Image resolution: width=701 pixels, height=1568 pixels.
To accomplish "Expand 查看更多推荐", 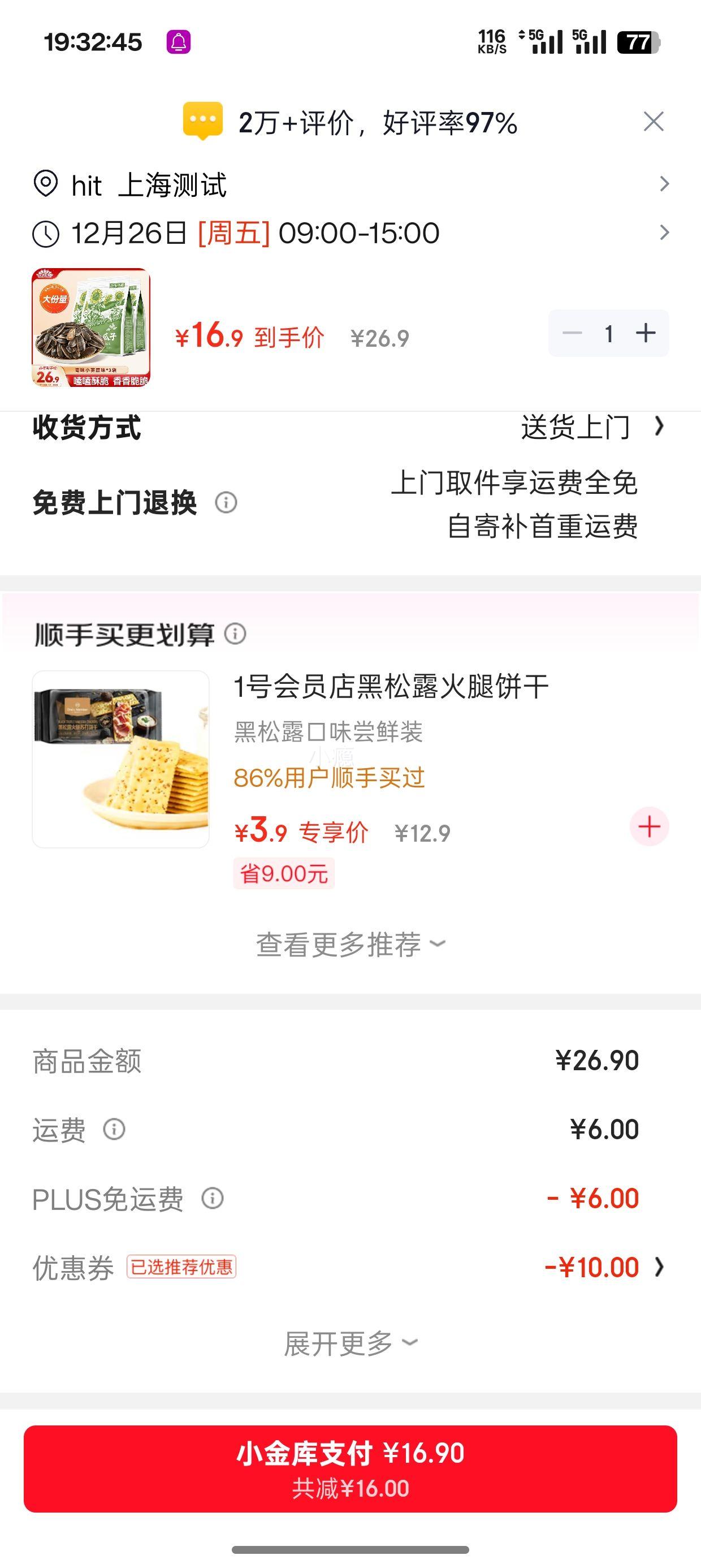I will [x=350, y=945].
